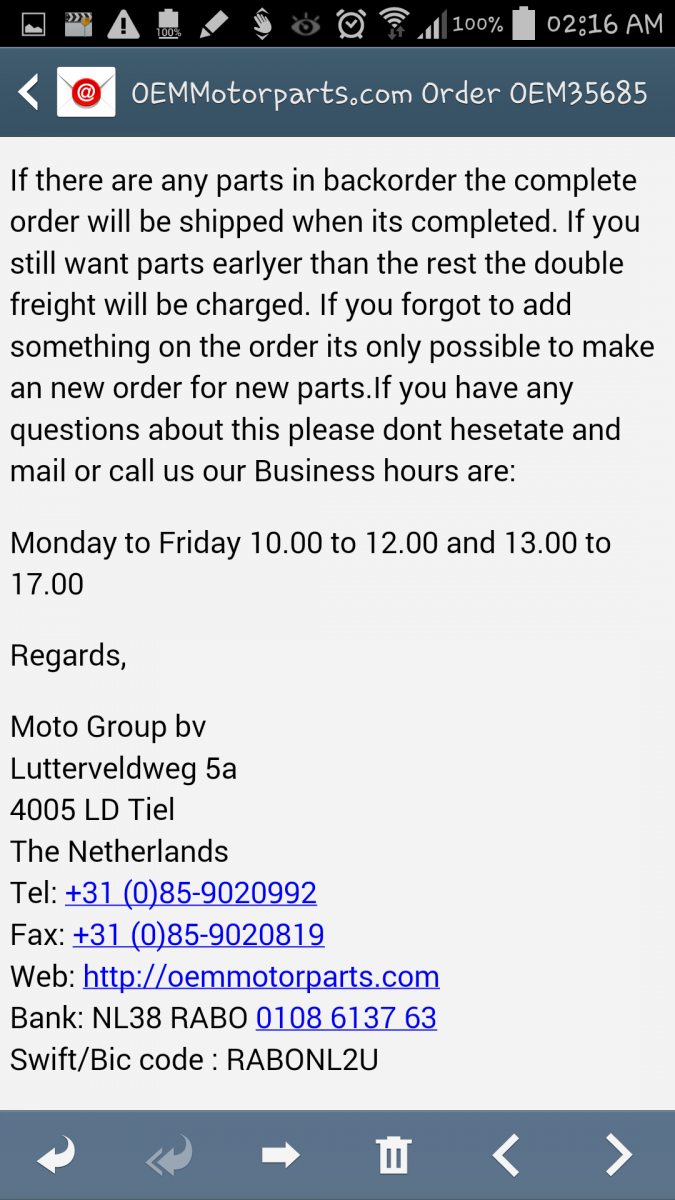Go back using the header arrow

pos(30,93)
